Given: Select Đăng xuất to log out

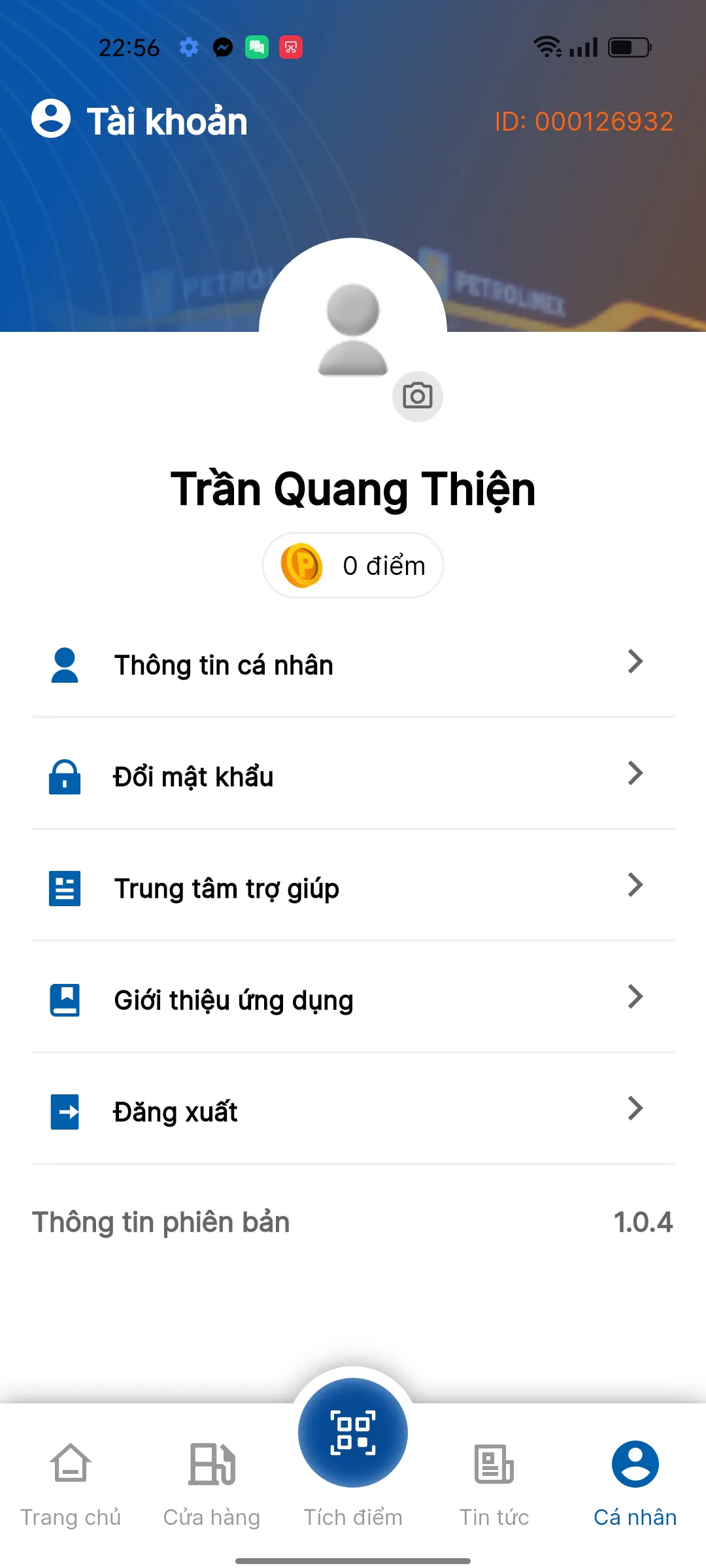Looking at the screenshot, I should click(x=353, y=1112).
